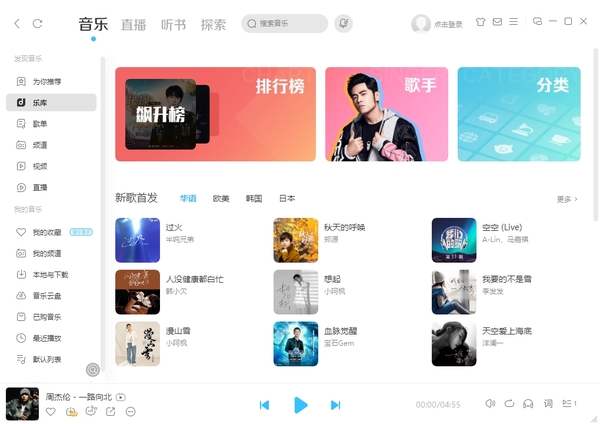Viewport: 600px width, 424px height.
Task: Go to 本地与下载
Action: click(x=50, y=274)
